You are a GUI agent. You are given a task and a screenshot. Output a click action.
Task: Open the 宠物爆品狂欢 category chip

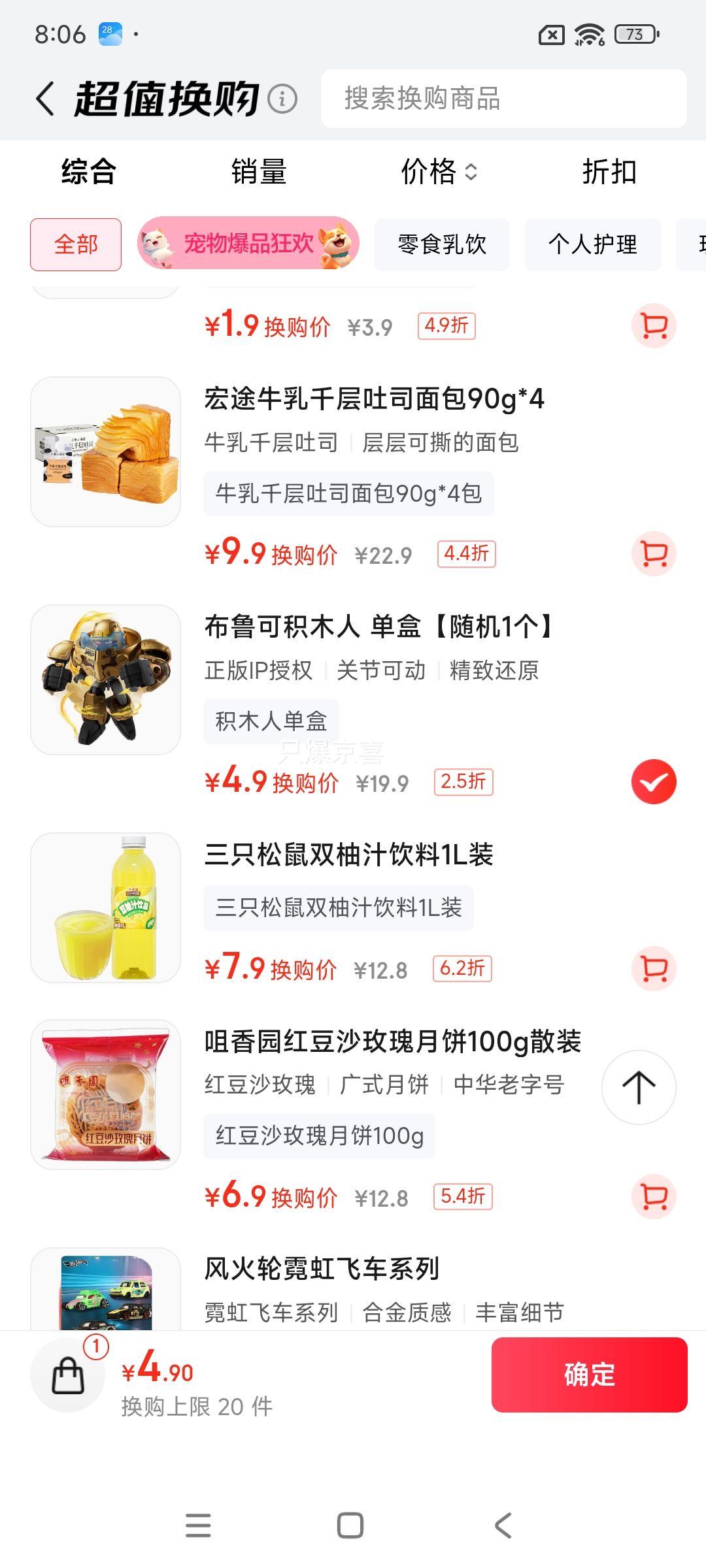pyautogui.click(x=248, y=244)
